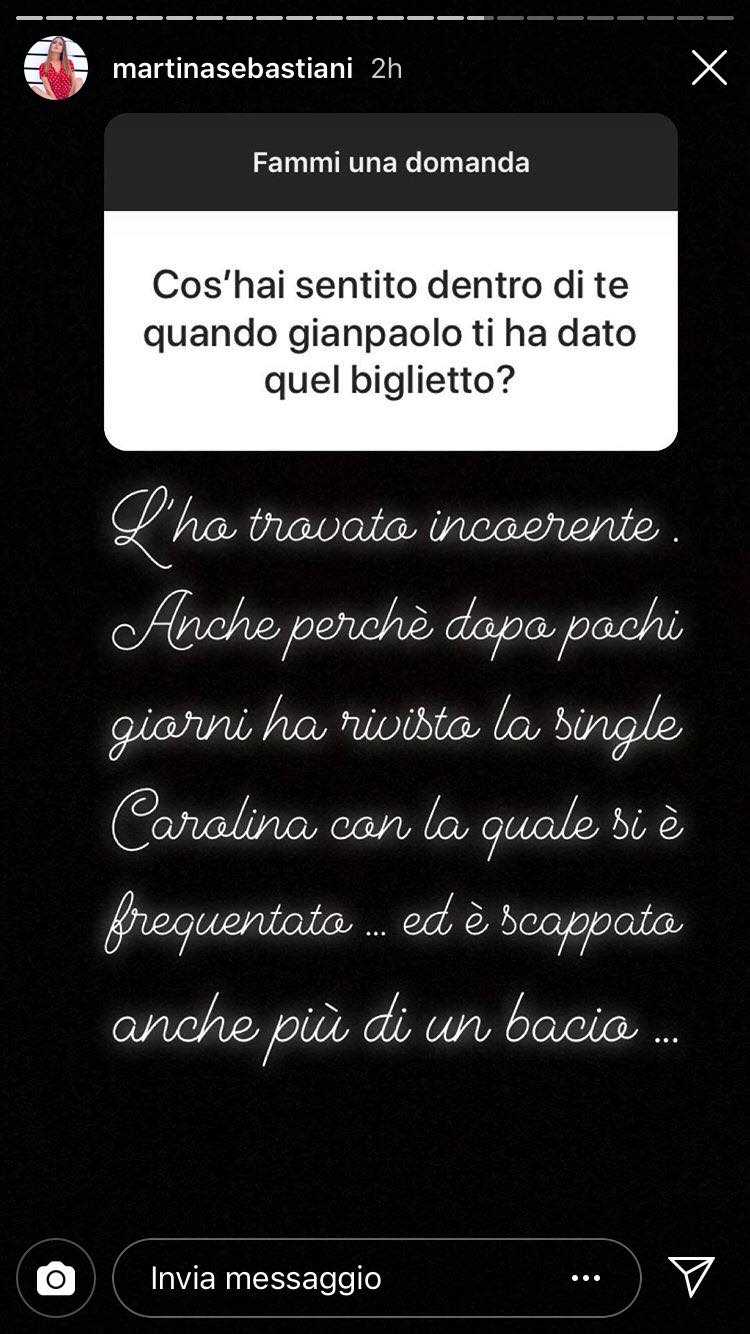Open the three-dot options in message field

[x=586, y=1278]
